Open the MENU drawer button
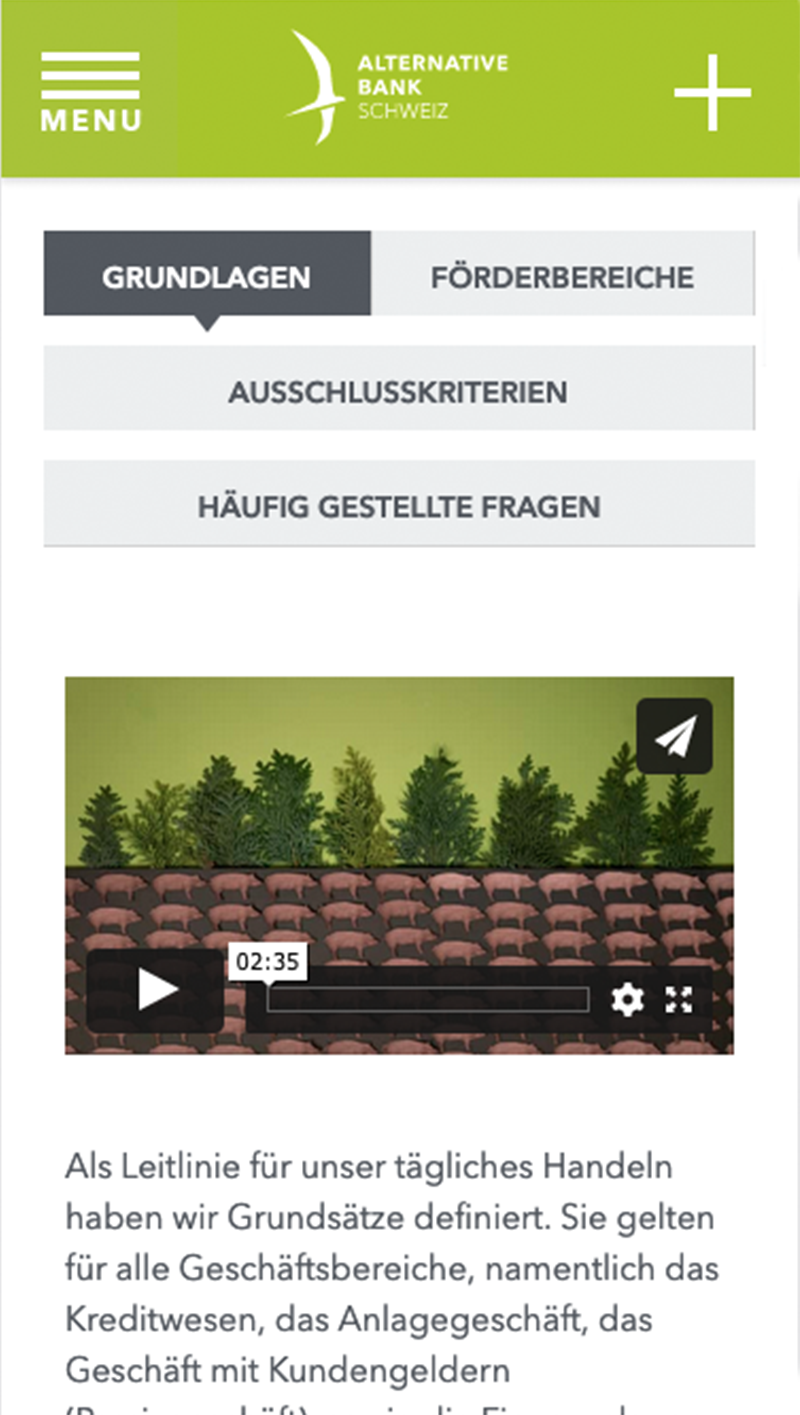The image size is (800, 1415). [x=90, y=90]
